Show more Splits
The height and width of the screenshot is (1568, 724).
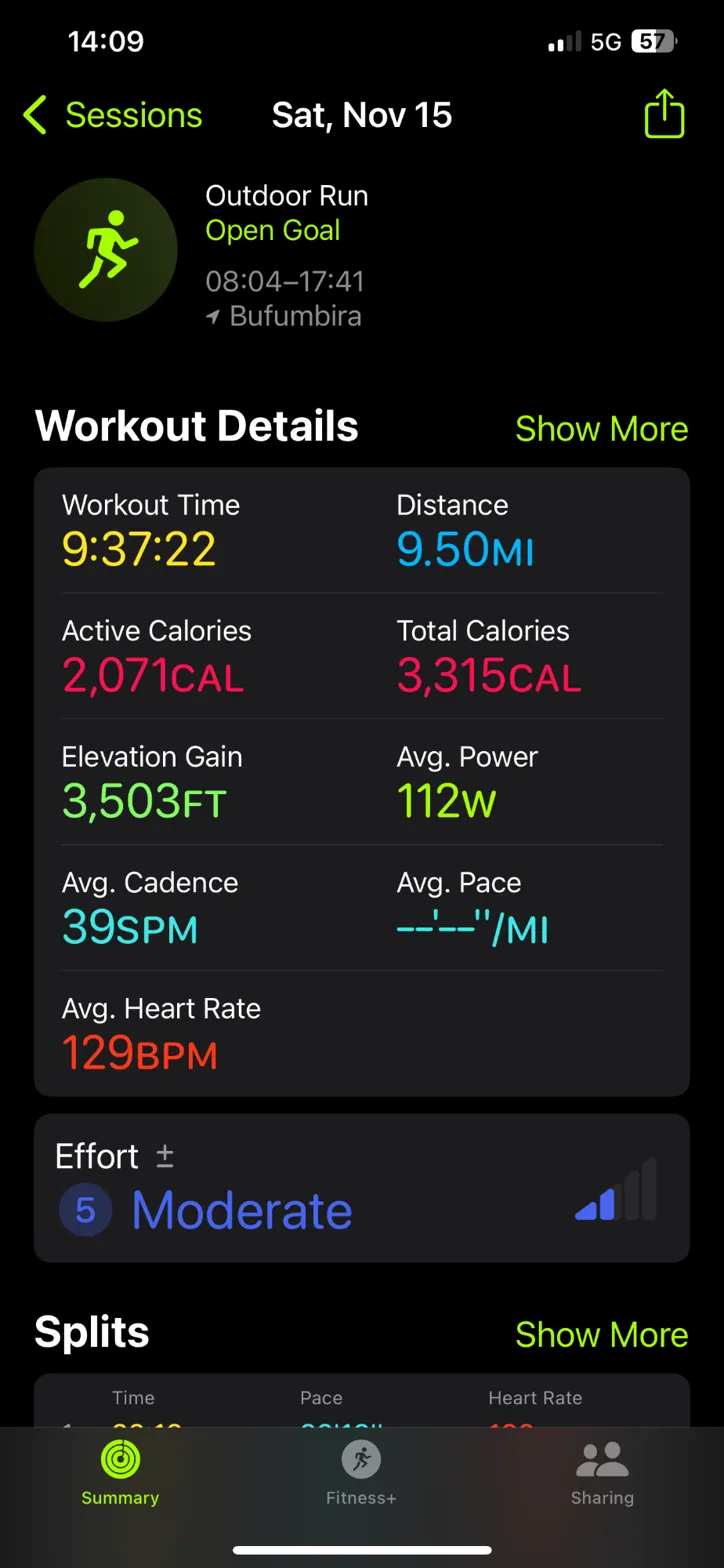point(601,1334)
